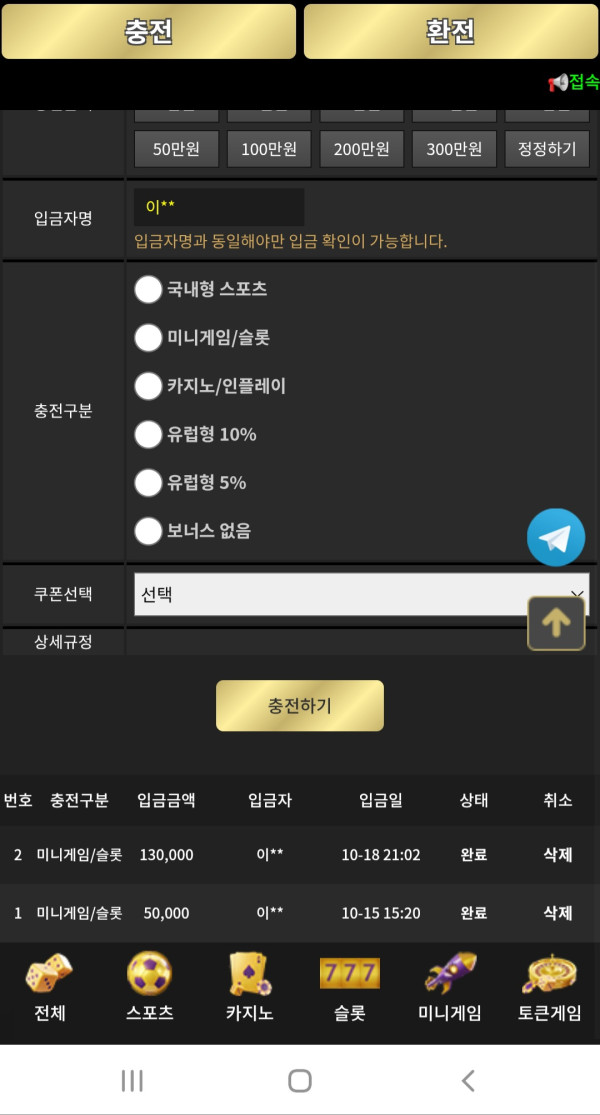Screen dimensions: 600x1115
Task: Tap the 정정하기 button
Action: (547, 149)
